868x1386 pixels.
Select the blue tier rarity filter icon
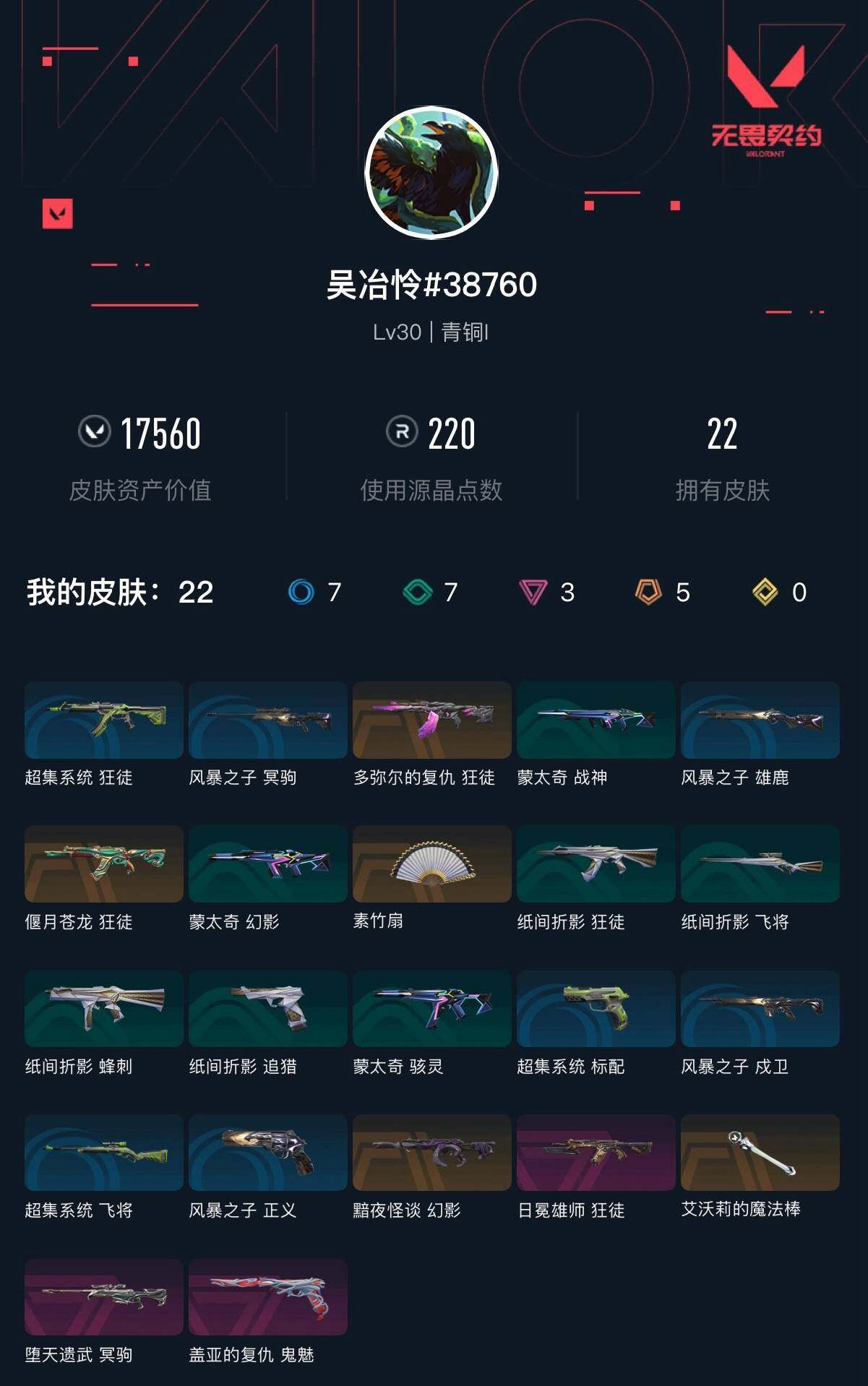coord(301,592)
